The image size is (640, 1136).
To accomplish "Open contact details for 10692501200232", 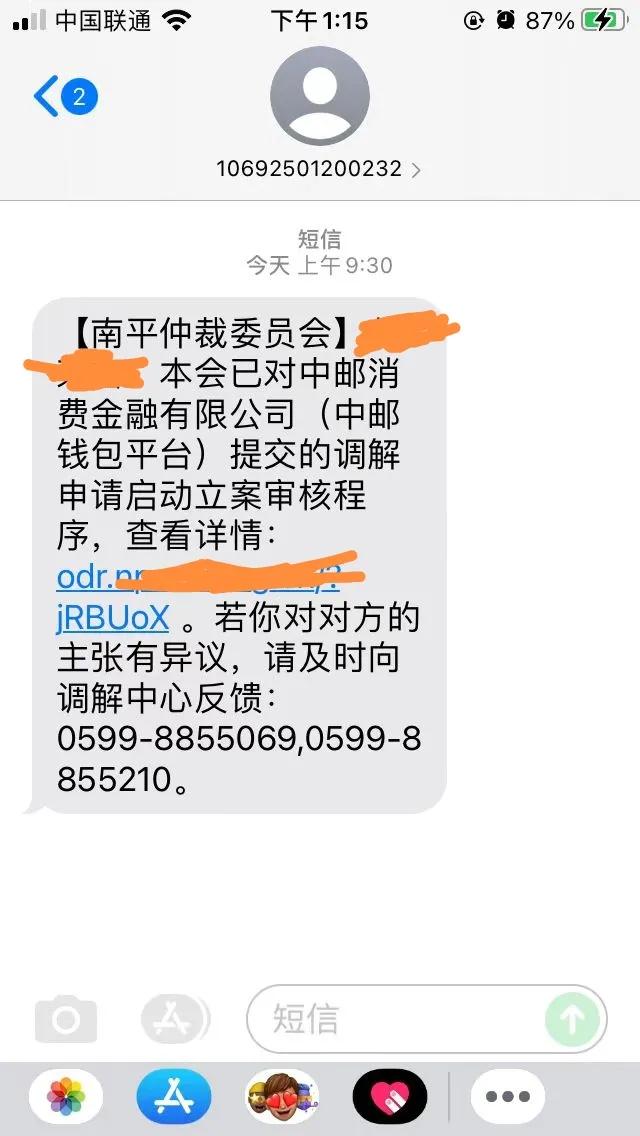I will (319, 169).
